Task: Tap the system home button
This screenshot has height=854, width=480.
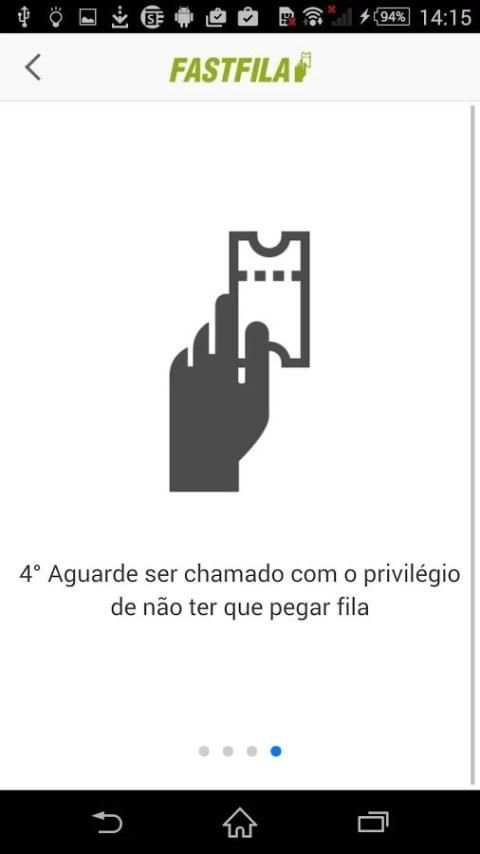Action: (240, 822)
